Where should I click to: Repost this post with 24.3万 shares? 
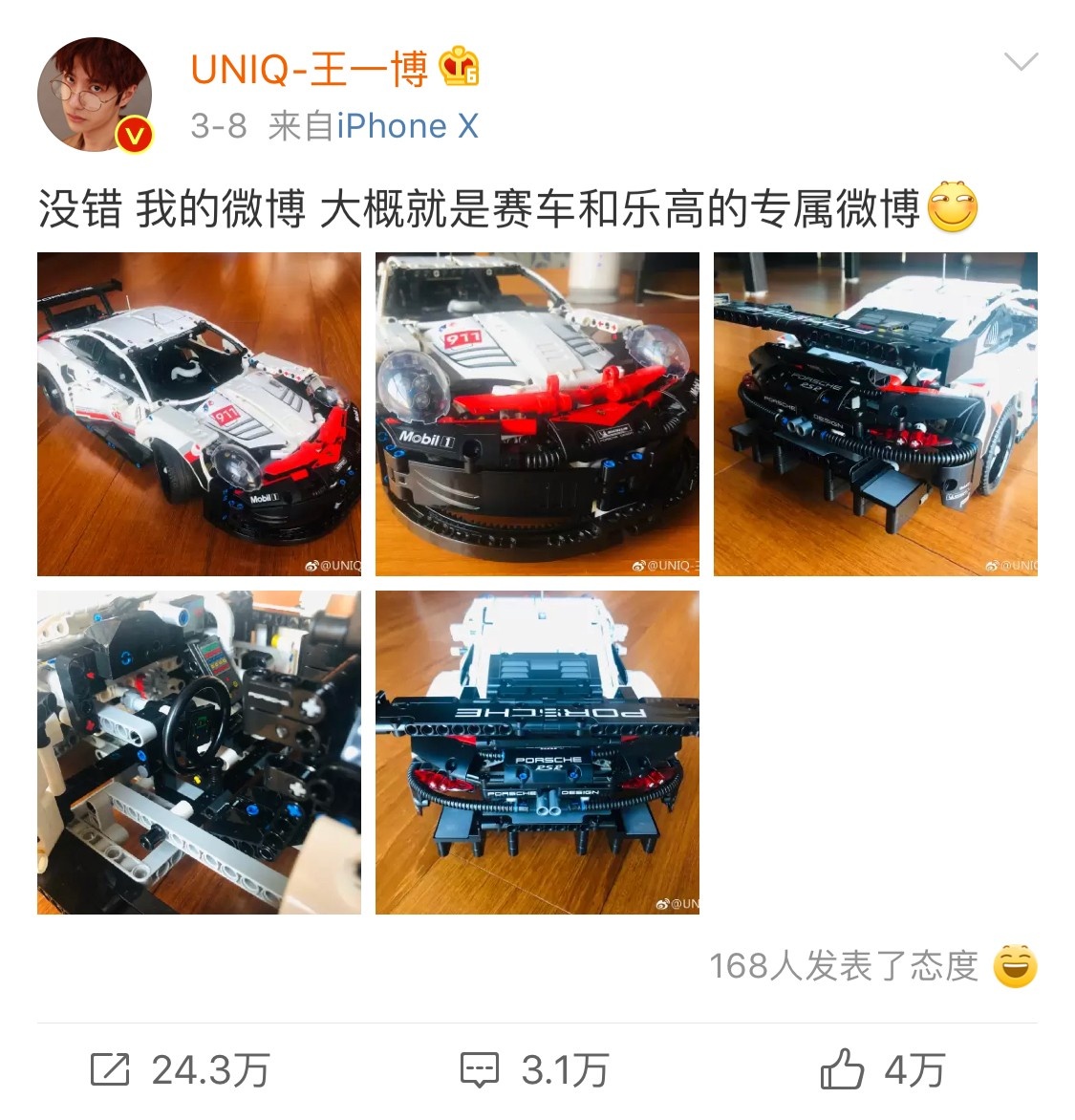coord(180,1069)
